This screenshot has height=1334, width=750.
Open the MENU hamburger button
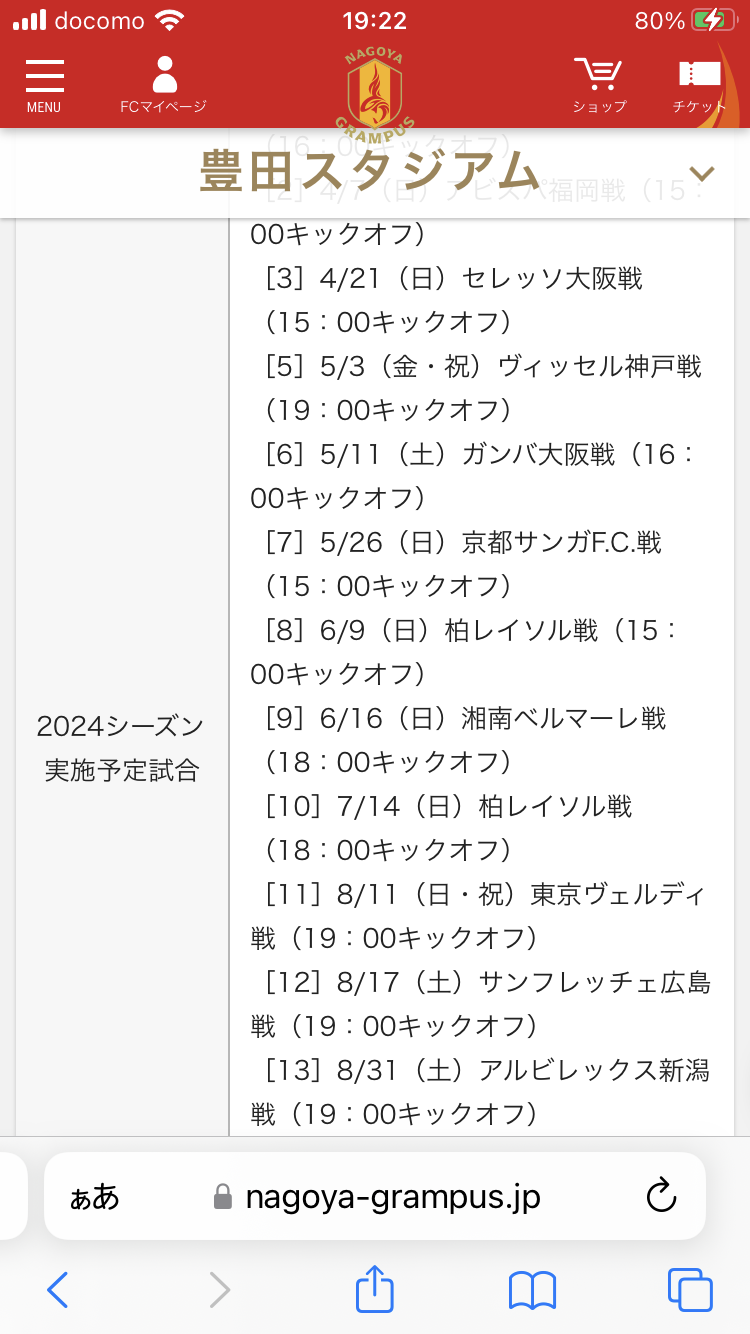44,85
